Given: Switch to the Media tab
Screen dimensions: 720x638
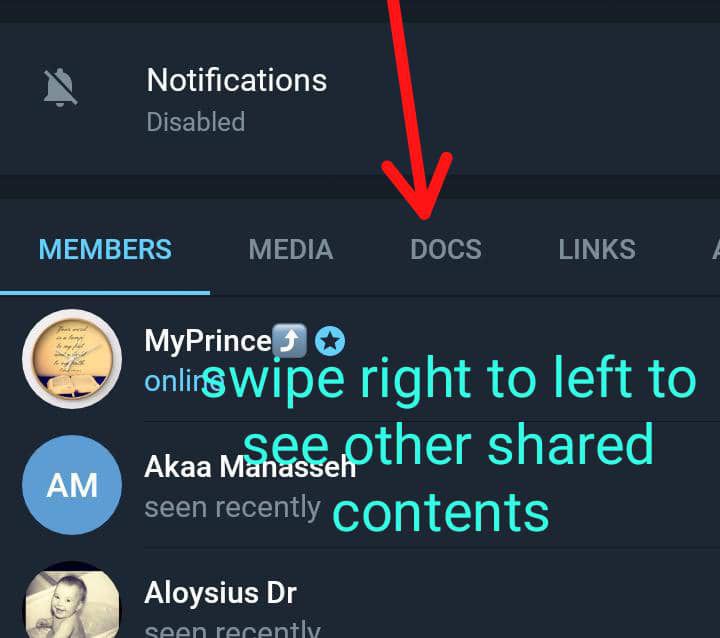Looking at the screenshot, I should (291, 249).
